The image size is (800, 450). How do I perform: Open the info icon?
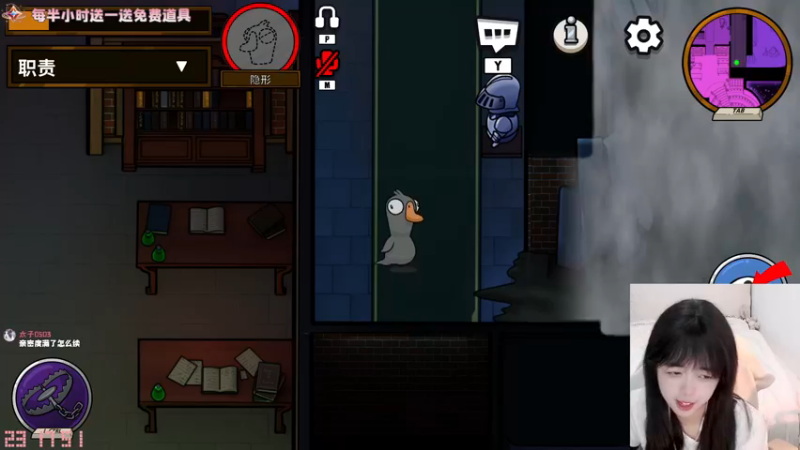(x=571, y=35)
